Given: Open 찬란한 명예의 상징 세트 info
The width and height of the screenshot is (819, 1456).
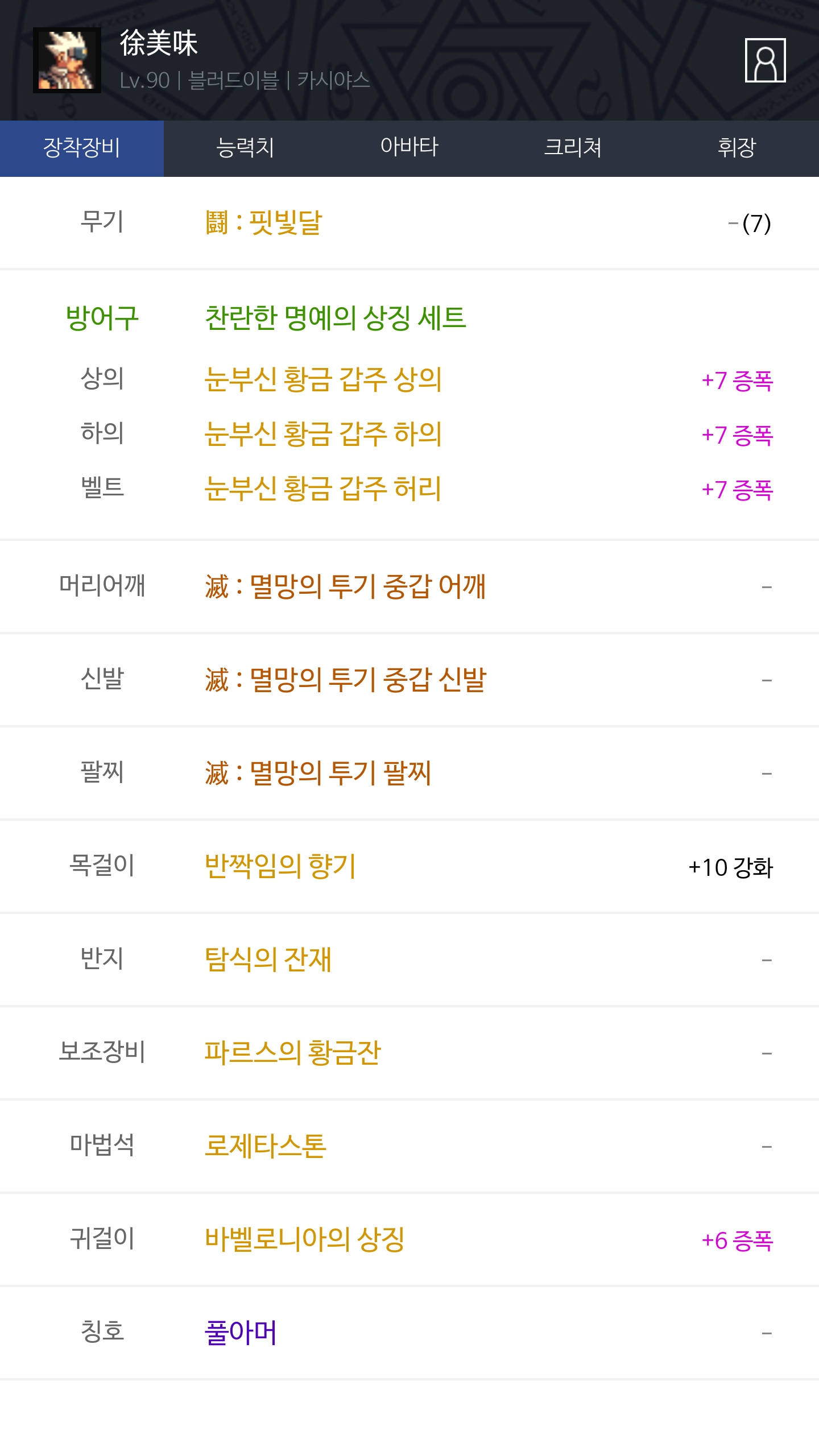Looking at the screenshot, I should [336, 318].
